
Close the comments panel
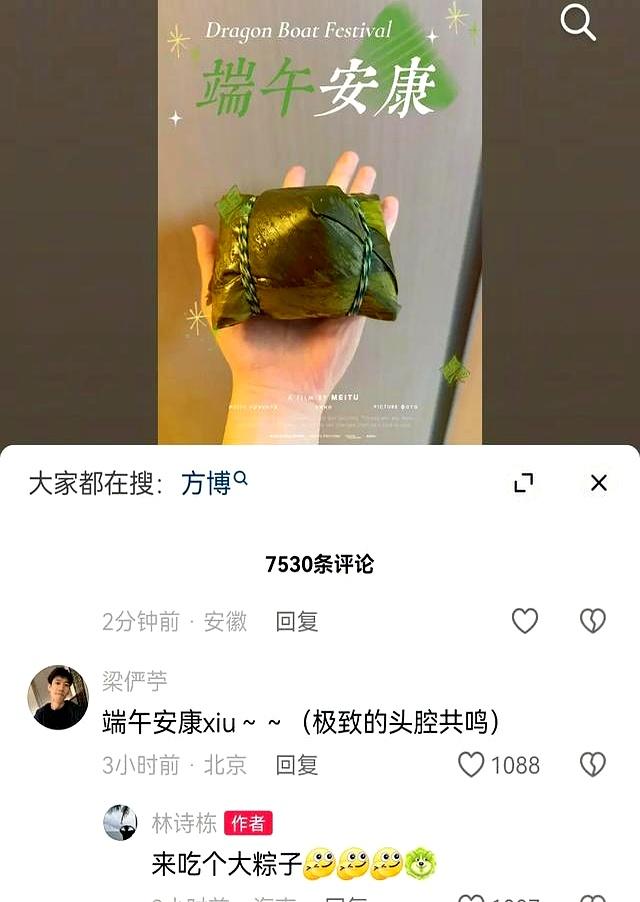598,484
